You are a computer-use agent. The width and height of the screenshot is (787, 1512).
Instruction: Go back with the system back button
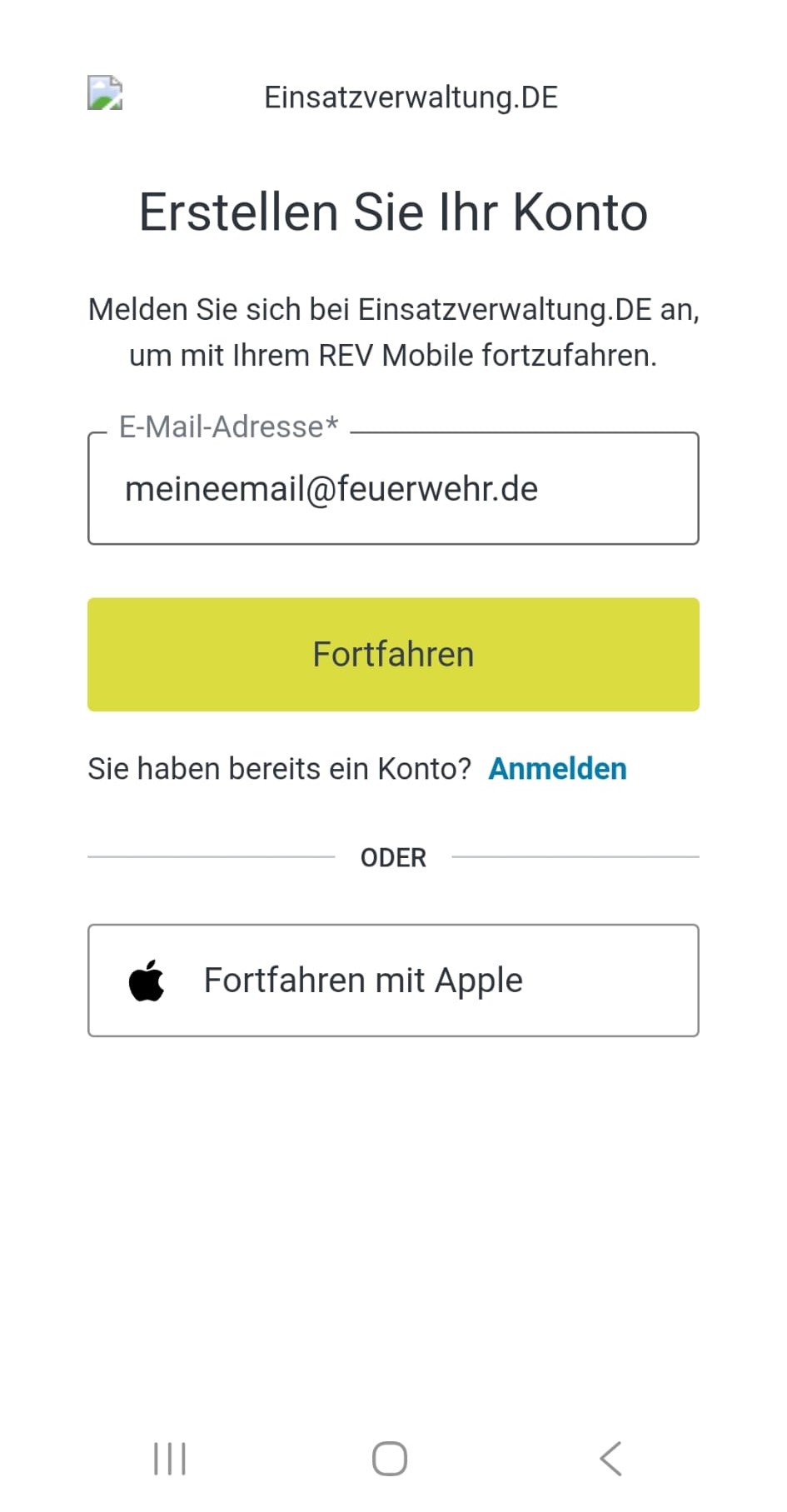(x=610, y=1459)
